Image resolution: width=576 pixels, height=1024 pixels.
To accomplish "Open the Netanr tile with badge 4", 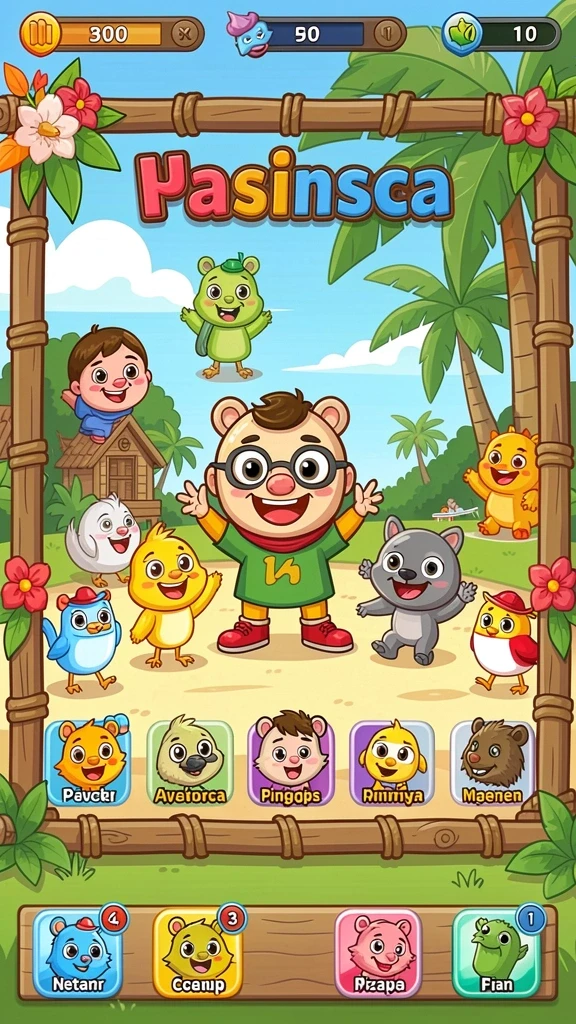I will [x=78, y=953].
